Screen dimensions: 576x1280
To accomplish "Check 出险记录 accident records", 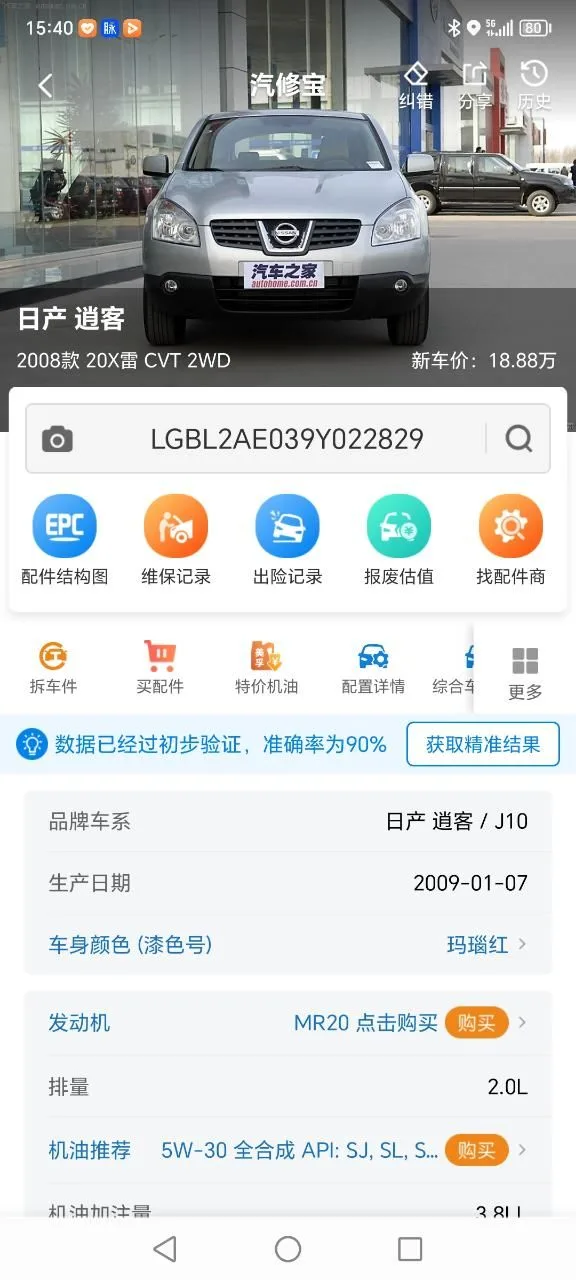I will pos(287,540).
